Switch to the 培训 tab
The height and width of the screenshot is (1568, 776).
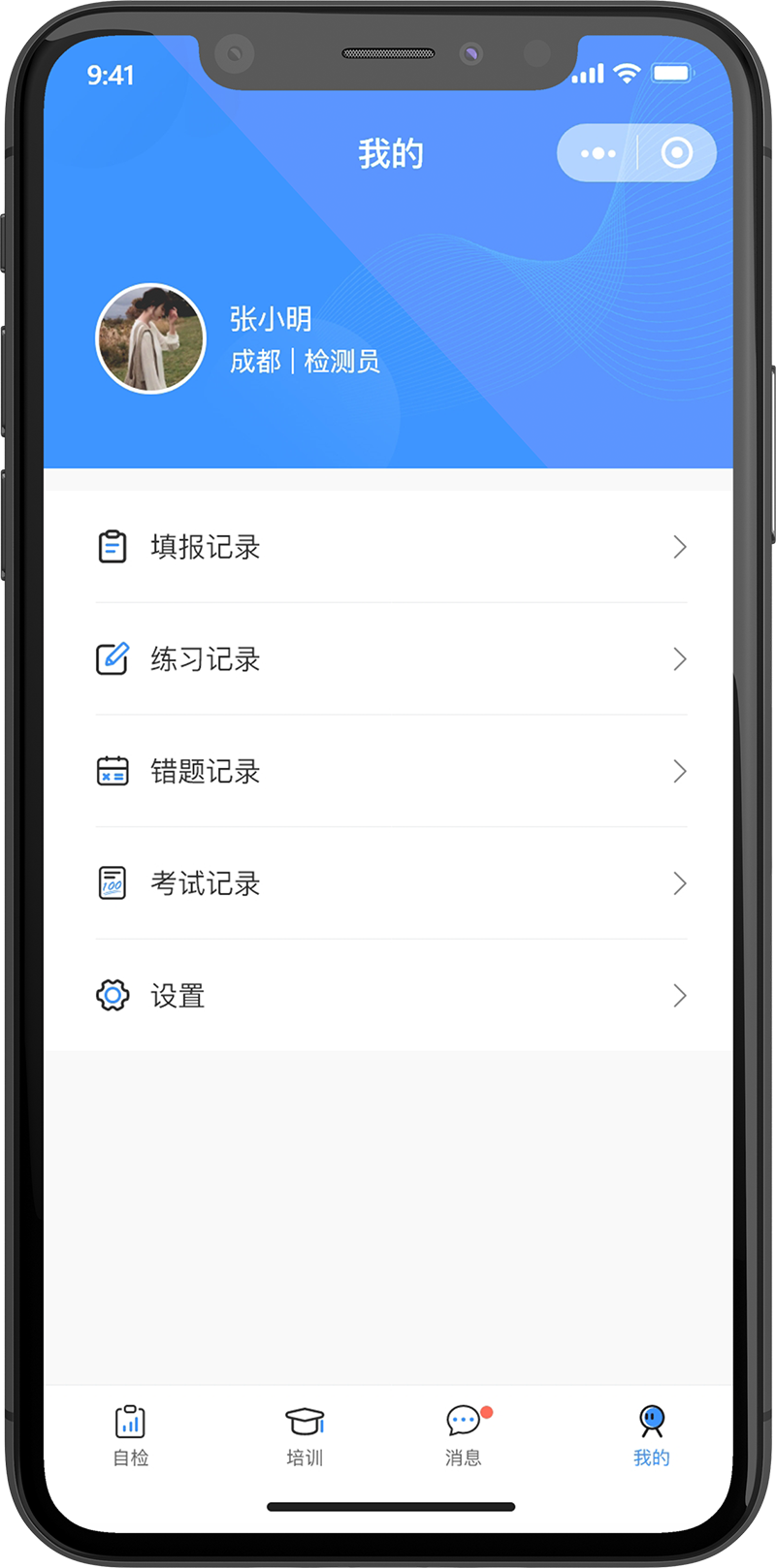pyautogui.click(x=305, y=1436)
